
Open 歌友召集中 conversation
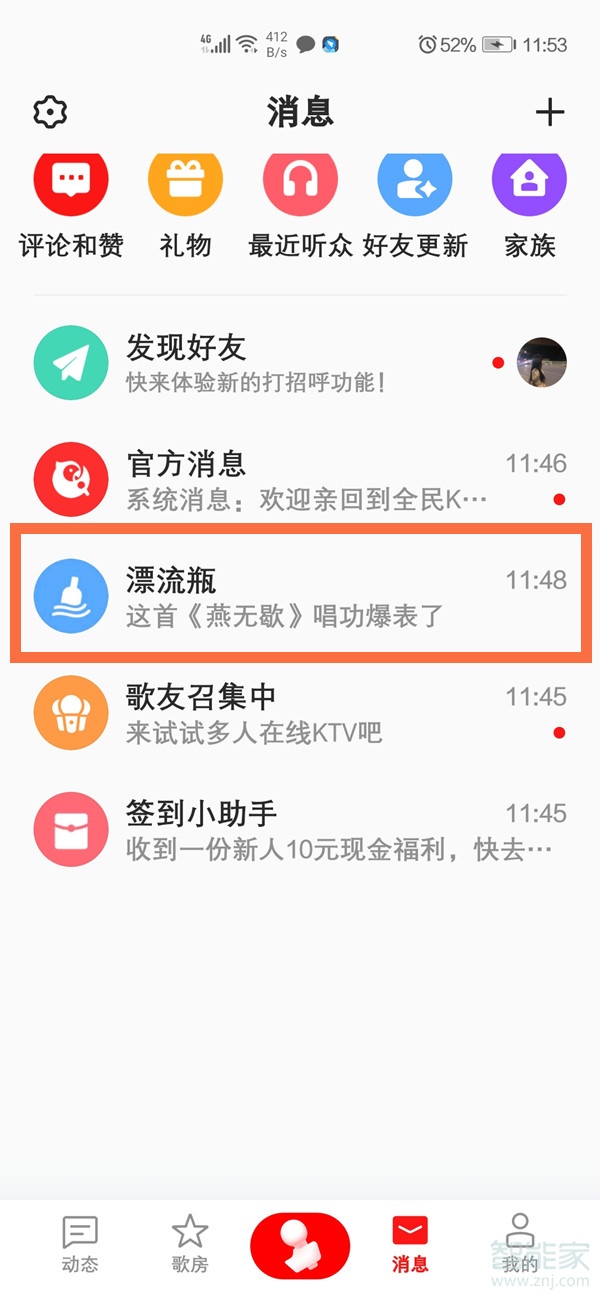tap(300, 713)
